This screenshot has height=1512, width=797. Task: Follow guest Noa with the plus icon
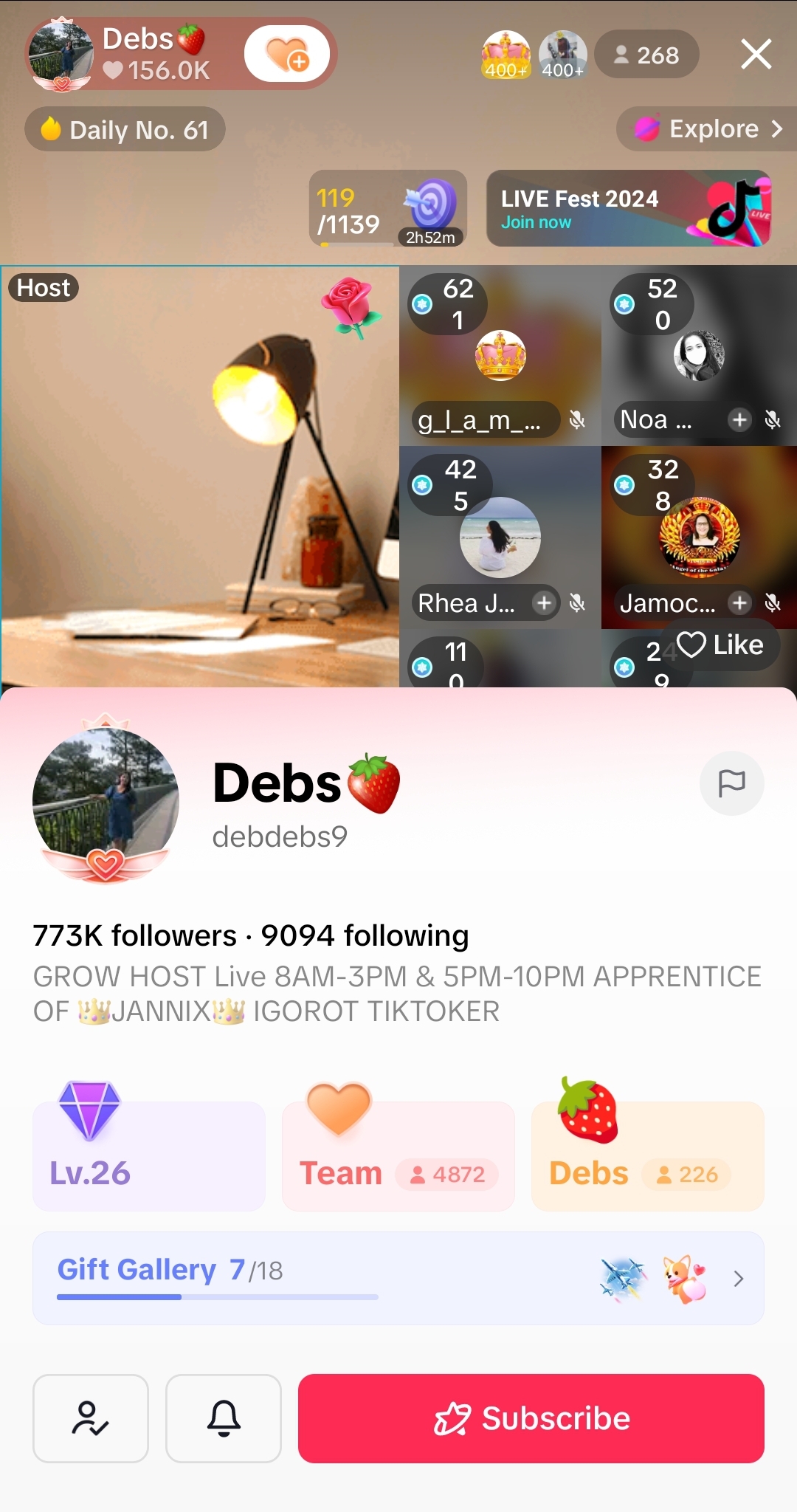739,420
